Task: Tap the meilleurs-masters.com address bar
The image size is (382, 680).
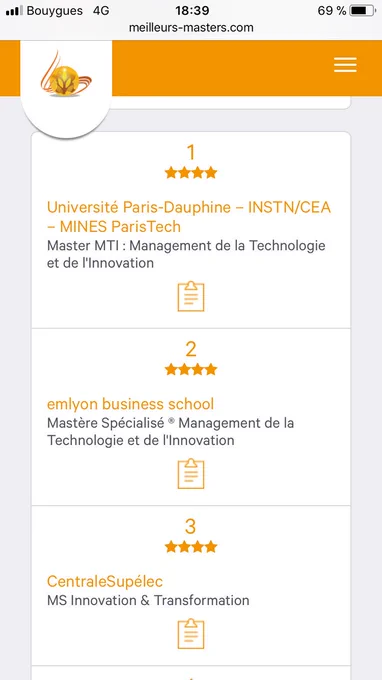Action: point(191,28)
